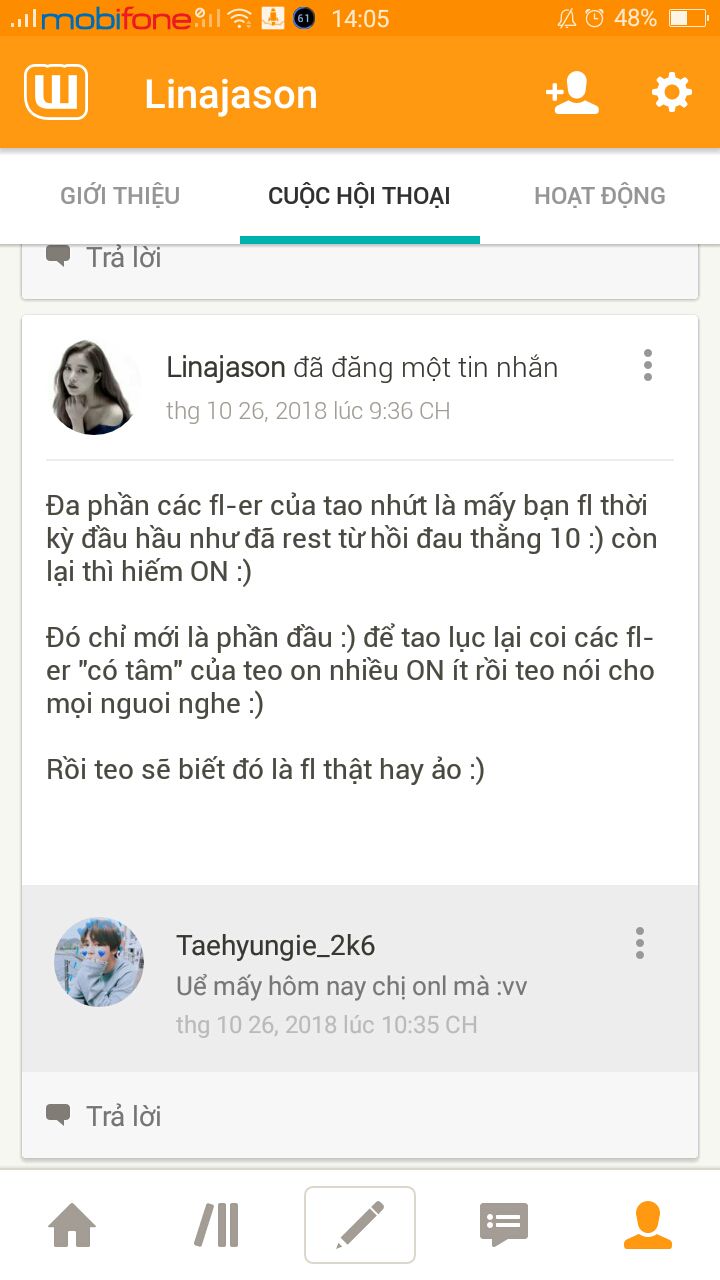Image resolution: width=720 pixels, height=1280 pixels.
Task: Open the Write pencil tab
Action: (x=360, y=1225)
